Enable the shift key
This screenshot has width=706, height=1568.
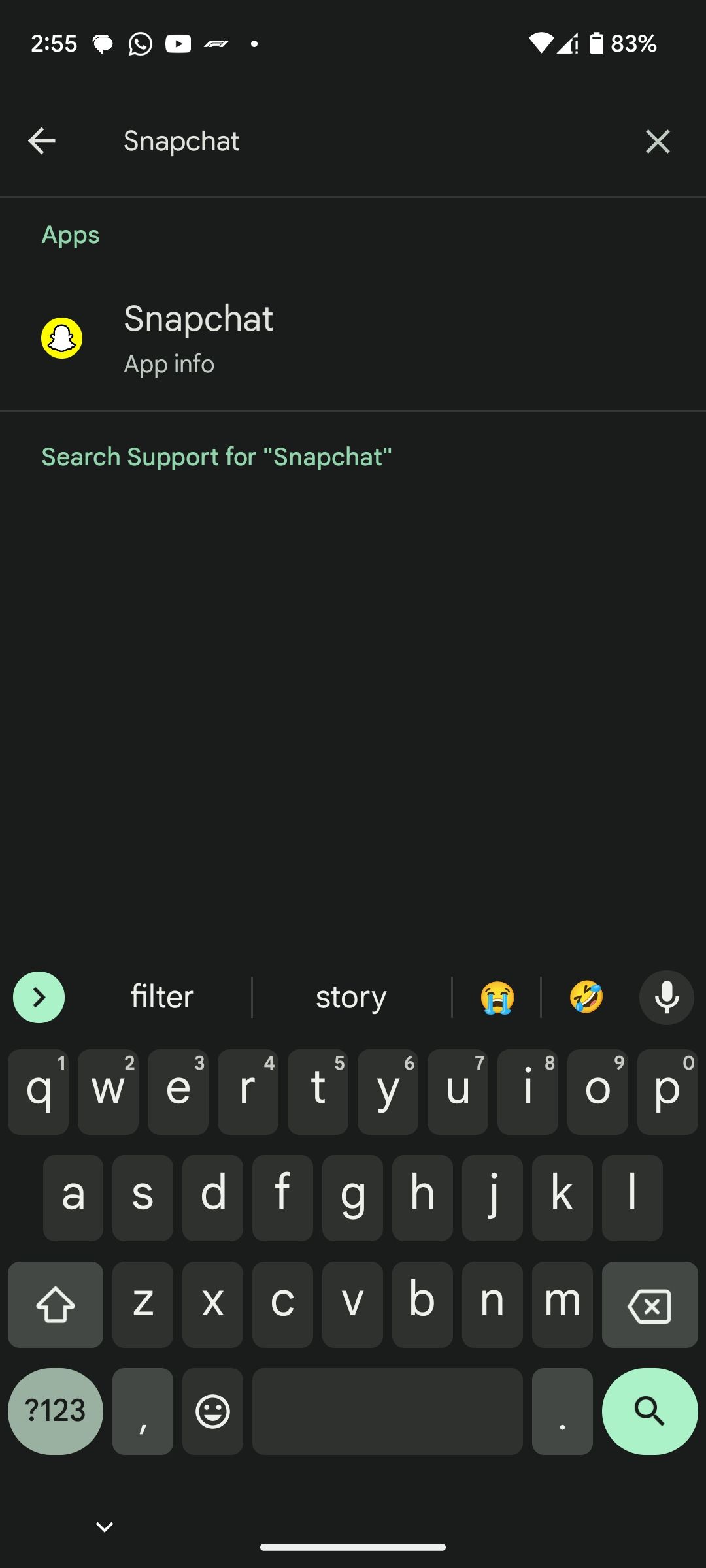pos(56,1305)
